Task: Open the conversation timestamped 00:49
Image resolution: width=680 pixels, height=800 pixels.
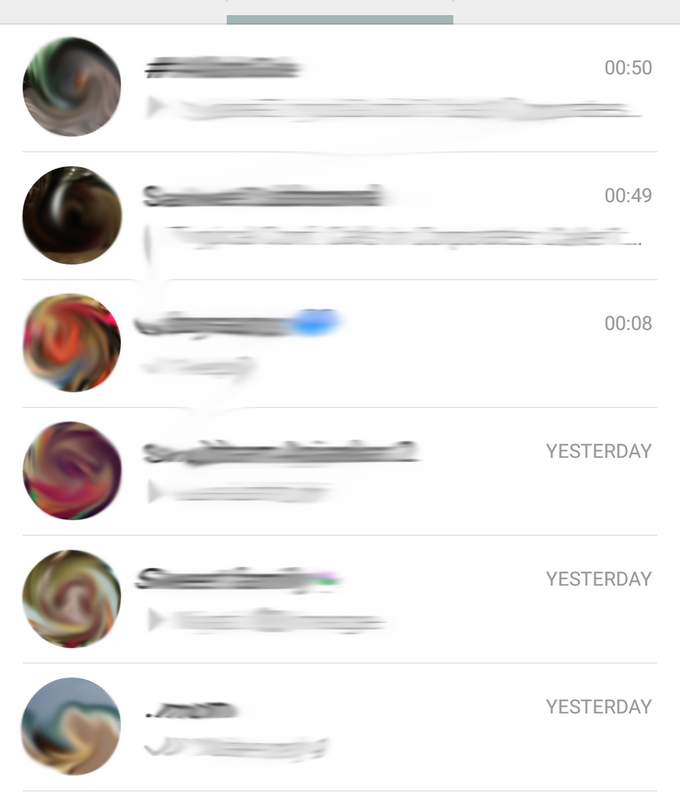Action: pos(390,215)
